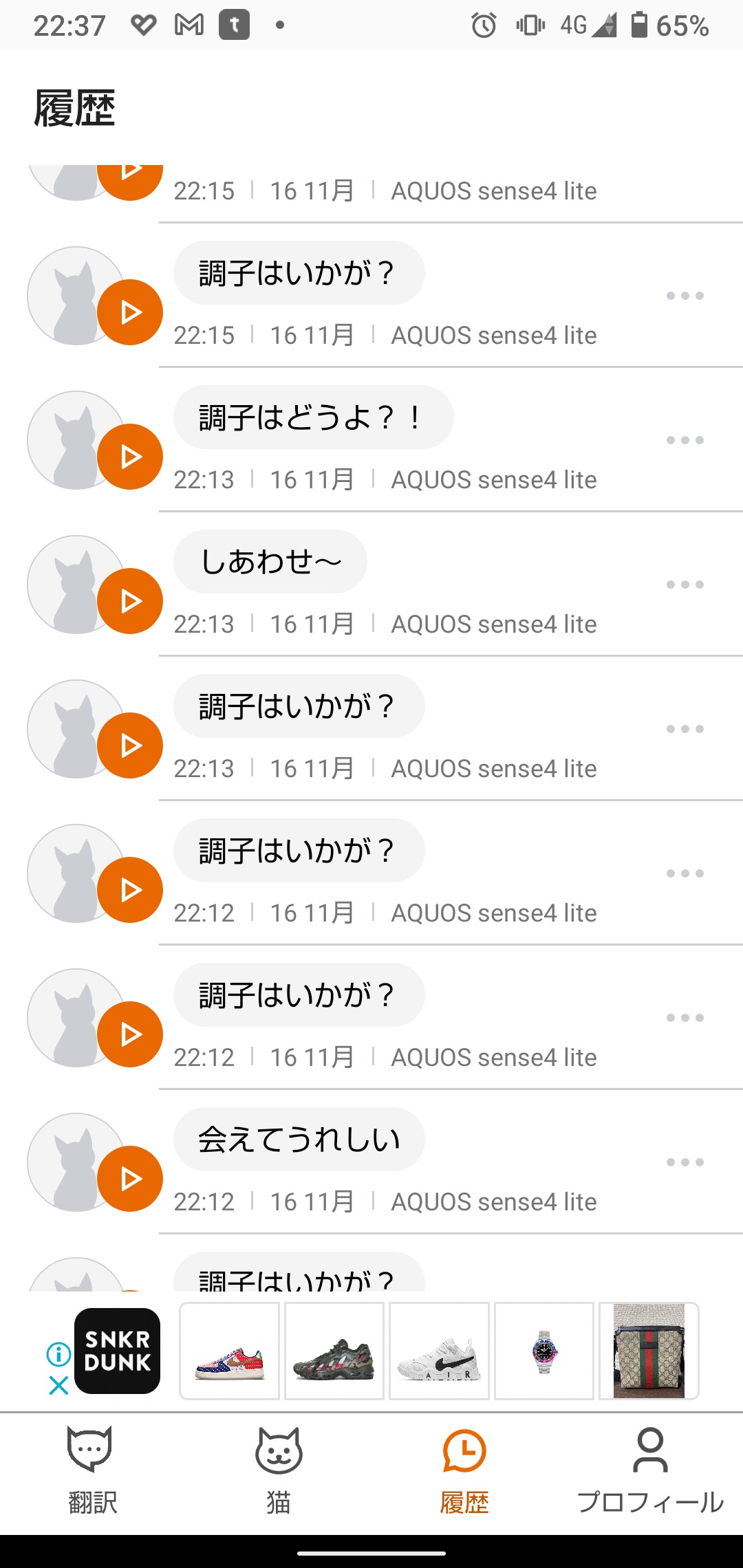This screenshot has width=743, height=1568.
Task: Open more options for 会えてうれしい entry
Action: (685, 1162)
